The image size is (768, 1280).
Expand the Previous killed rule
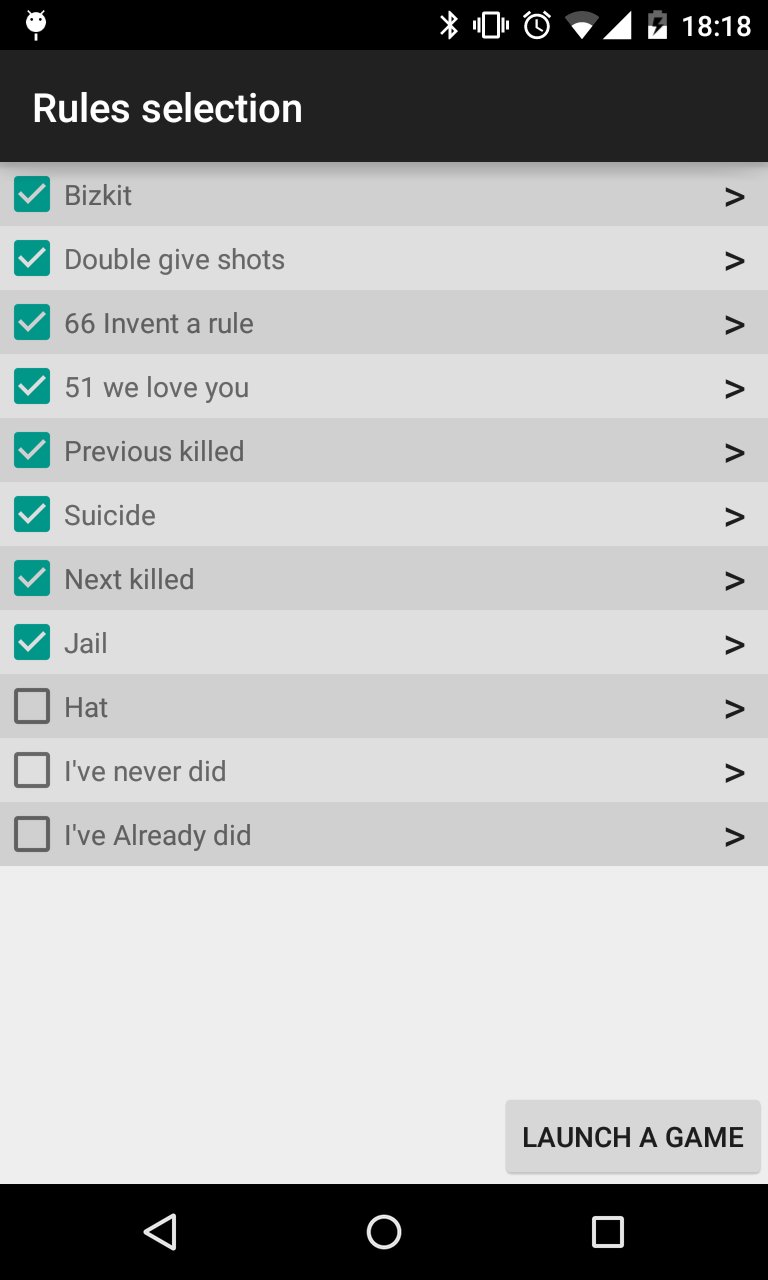[x=735, y=452]
